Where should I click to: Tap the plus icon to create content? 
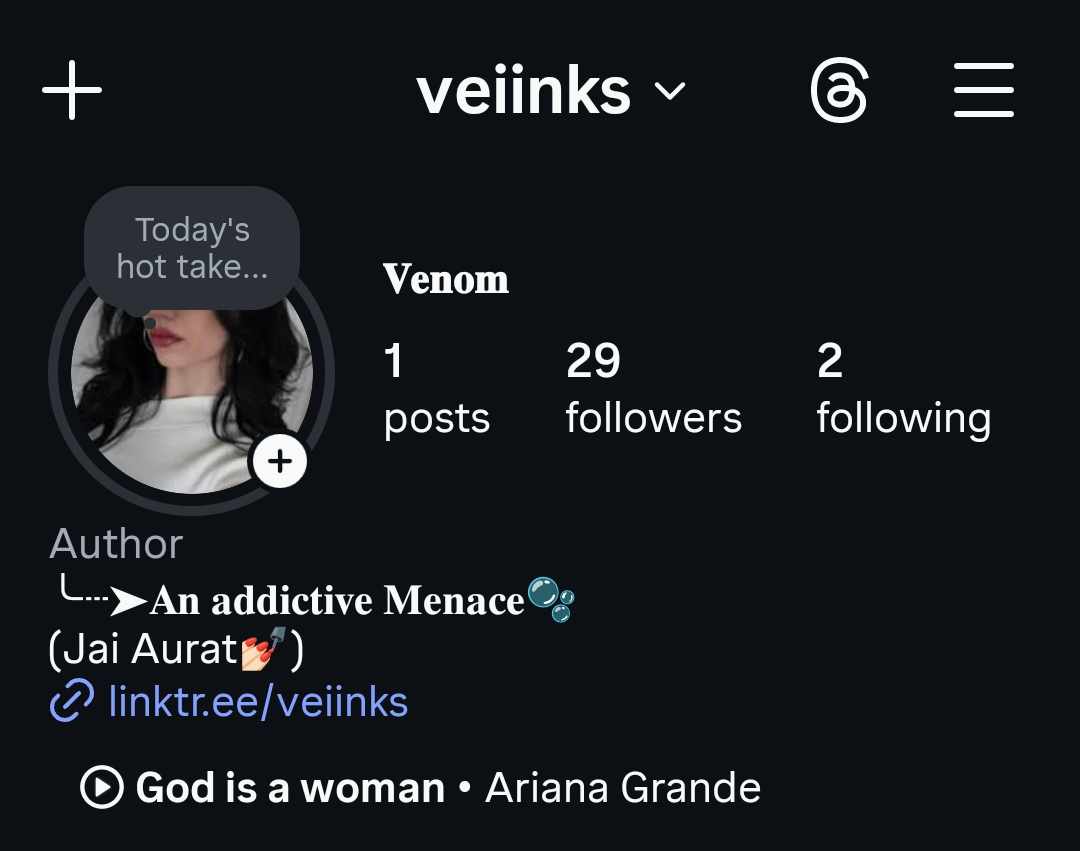point(72,90)
